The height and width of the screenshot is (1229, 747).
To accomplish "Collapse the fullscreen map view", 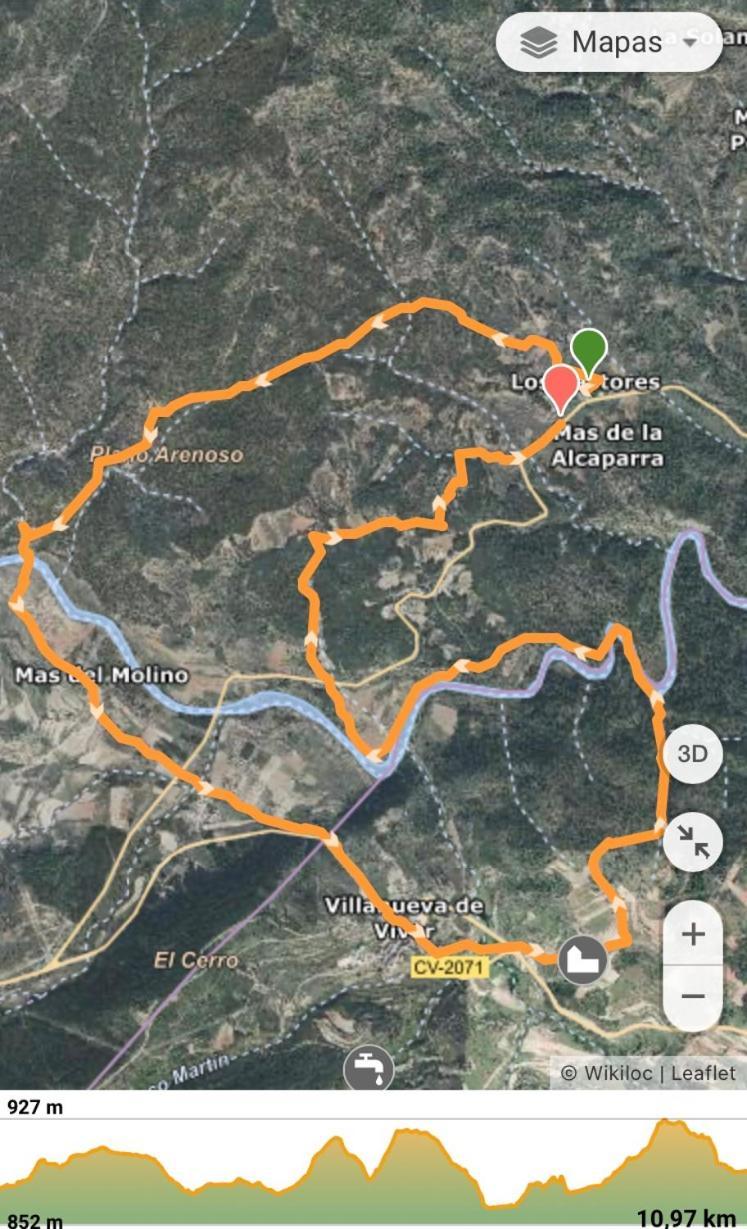I will coord(692,843).
